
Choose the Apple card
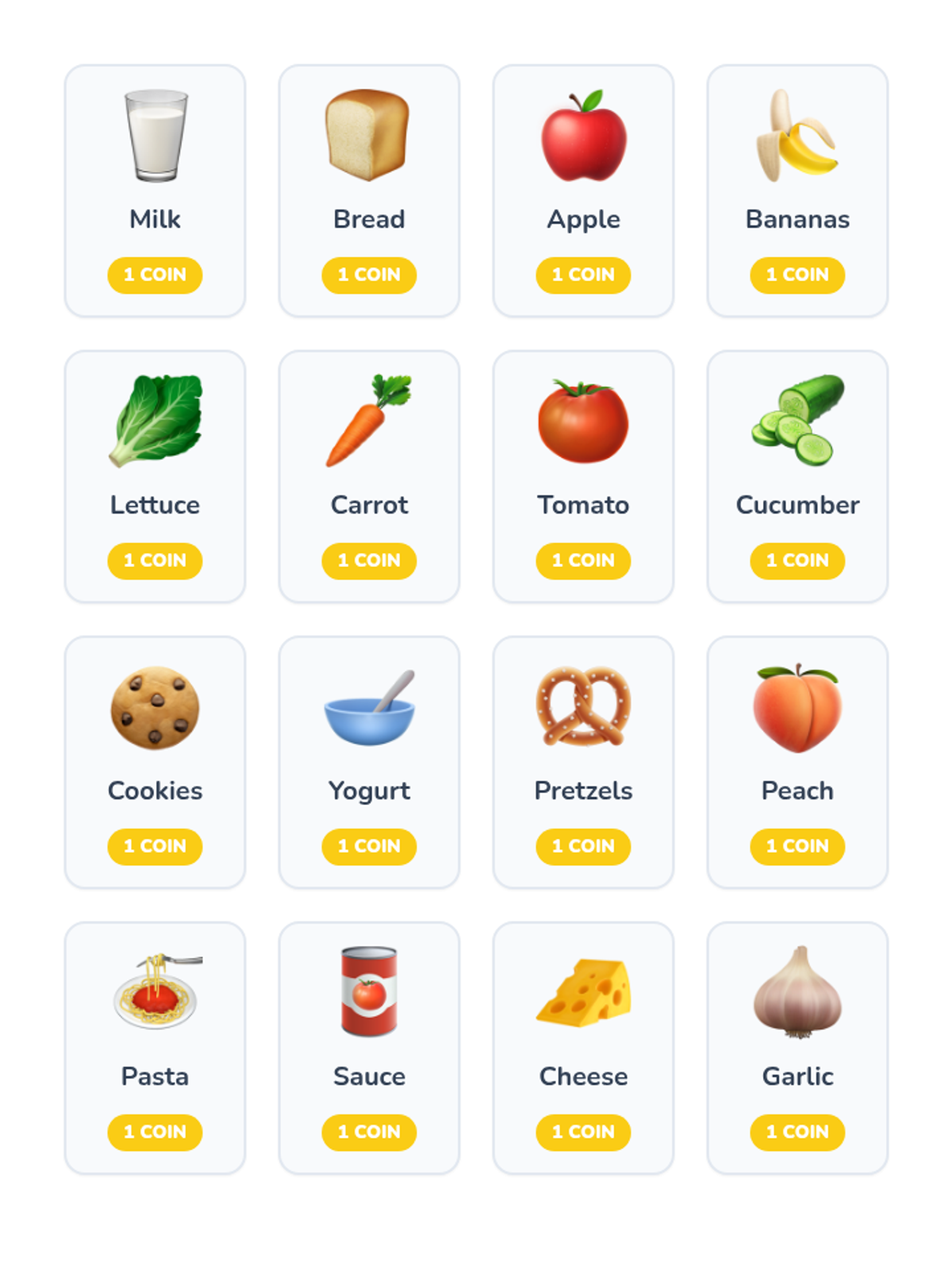click(x=583, y=190)
